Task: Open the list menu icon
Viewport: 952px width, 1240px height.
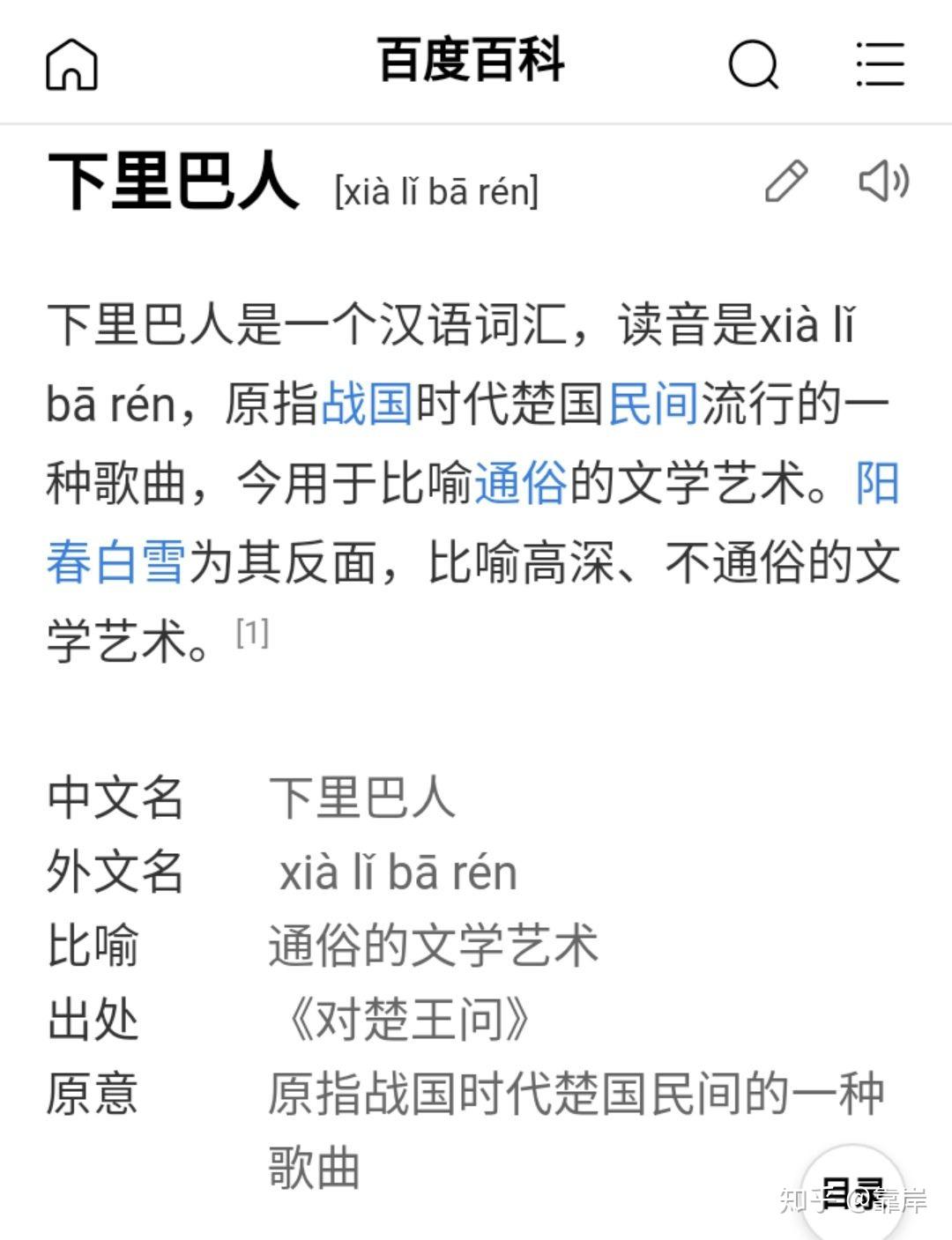Action: coord(880,64)
